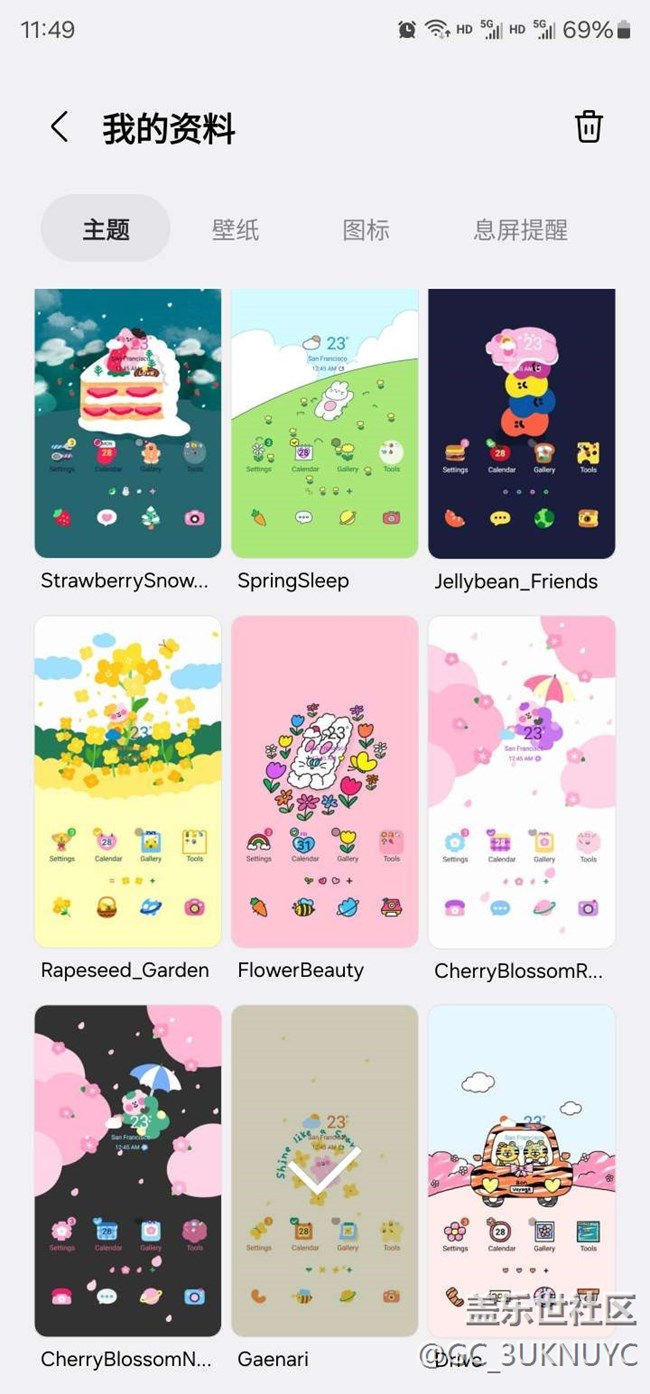
Task: Go back from 我的资料
Action: [60, 128]
